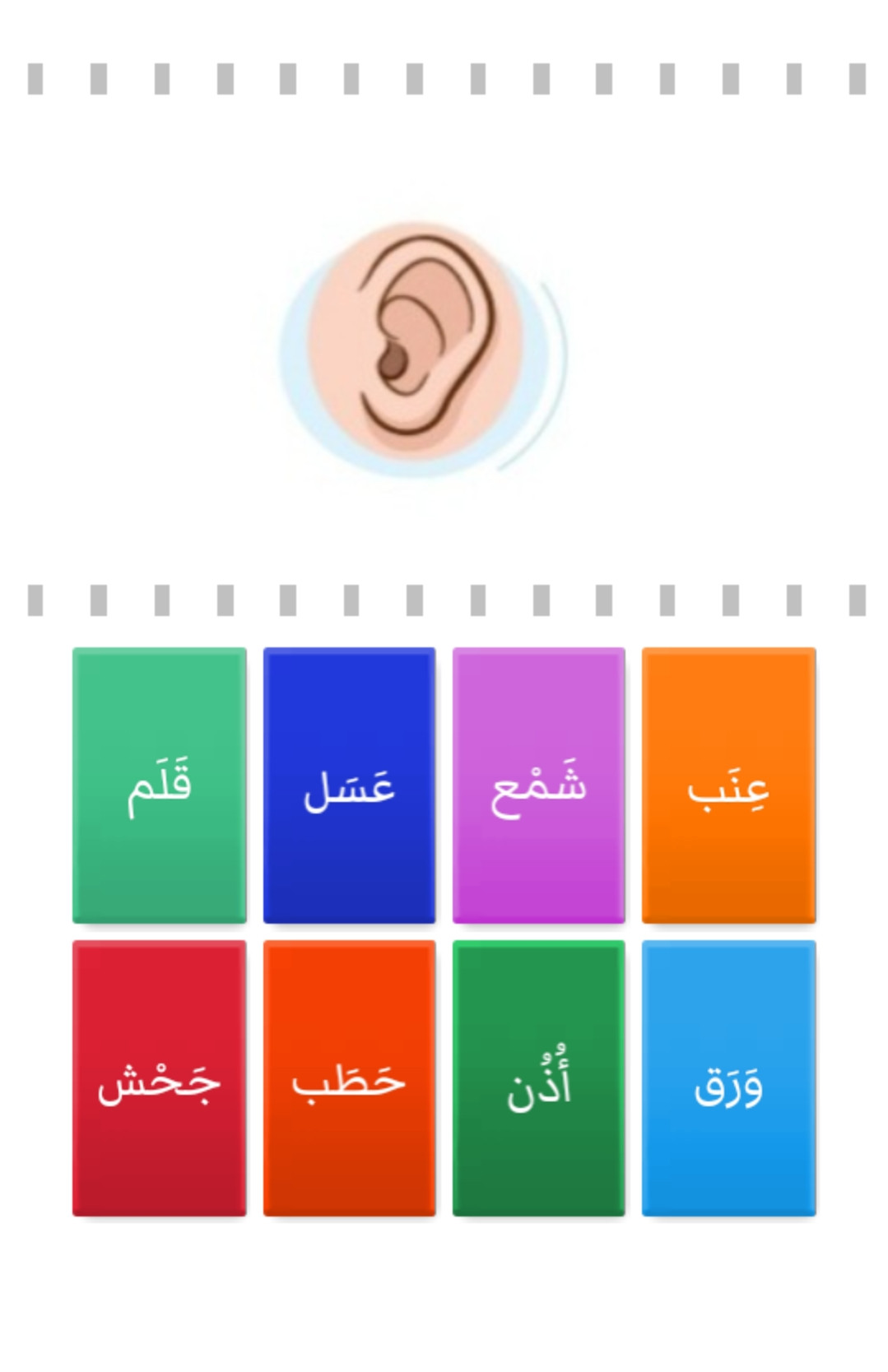Image resolution: width=888 pixels, height=1372 pixels.
Task: Choose the blue عَسَل answer tile
Action: tap(349, 785)
